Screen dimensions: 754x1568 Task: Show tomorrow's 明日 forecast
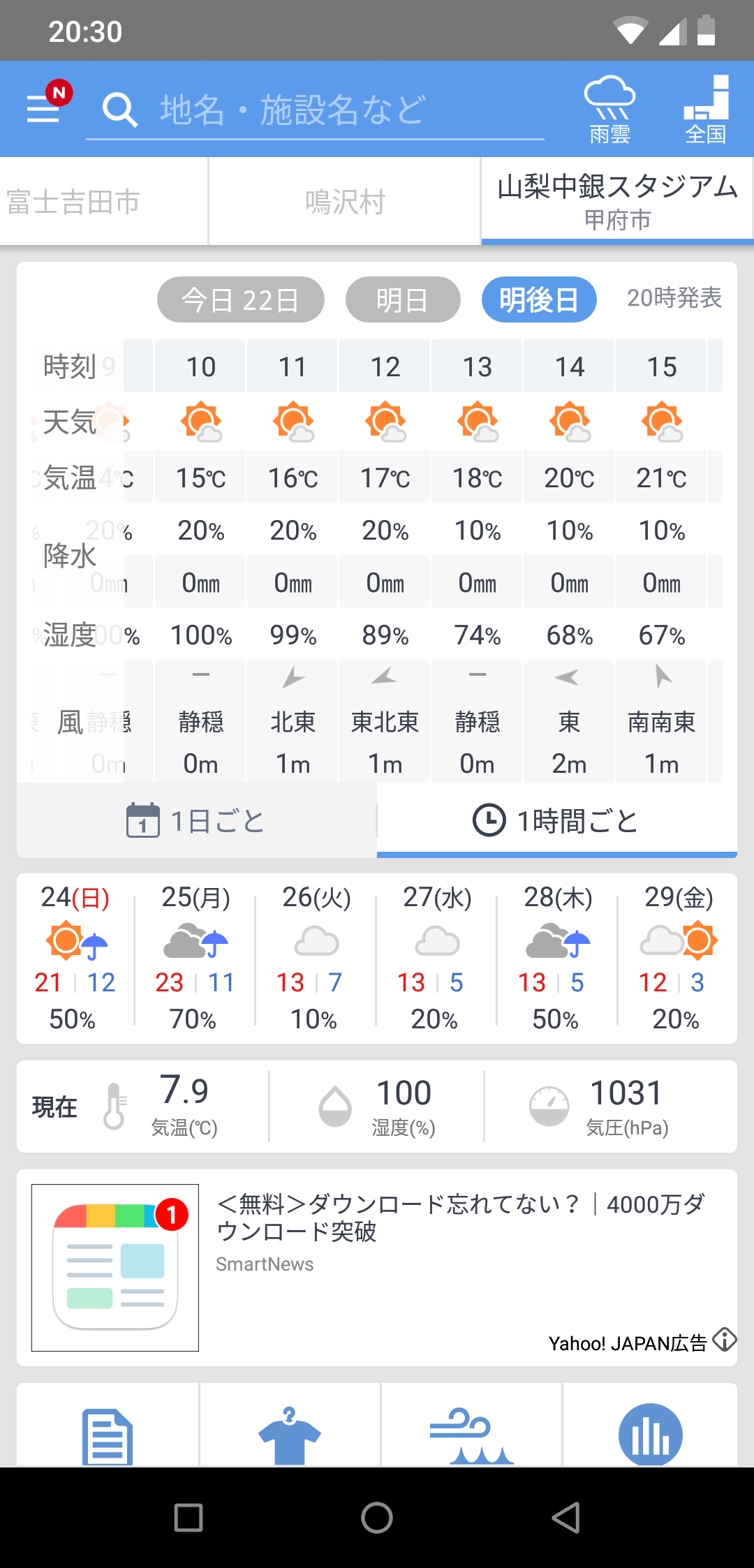coord(403,299)
